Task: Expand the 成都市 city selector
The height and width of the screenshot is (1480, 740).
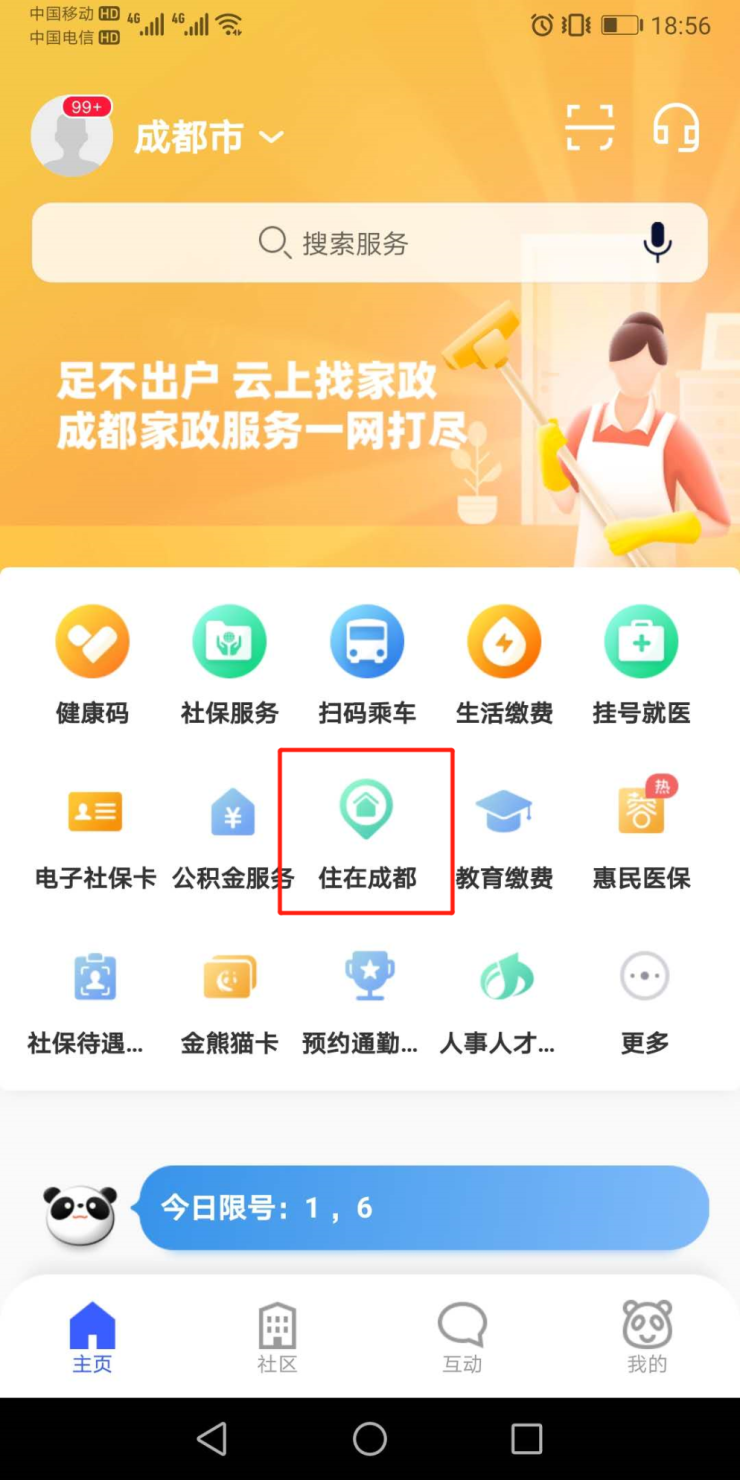Action: pos(210,137)
